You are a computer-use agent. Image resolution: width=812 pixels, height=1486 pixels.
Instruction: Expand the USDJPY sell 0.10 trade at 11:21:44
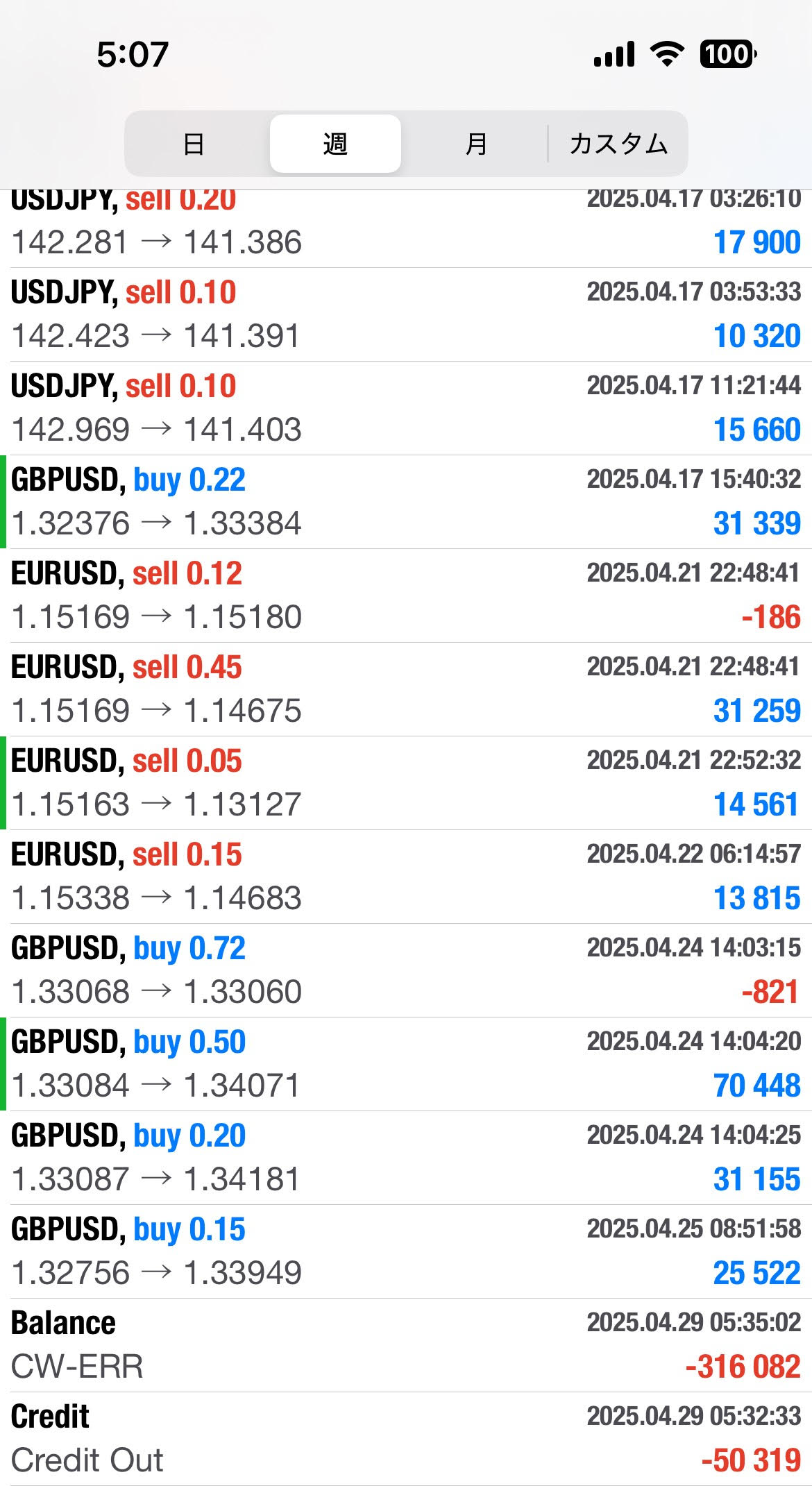coord(406,408)
